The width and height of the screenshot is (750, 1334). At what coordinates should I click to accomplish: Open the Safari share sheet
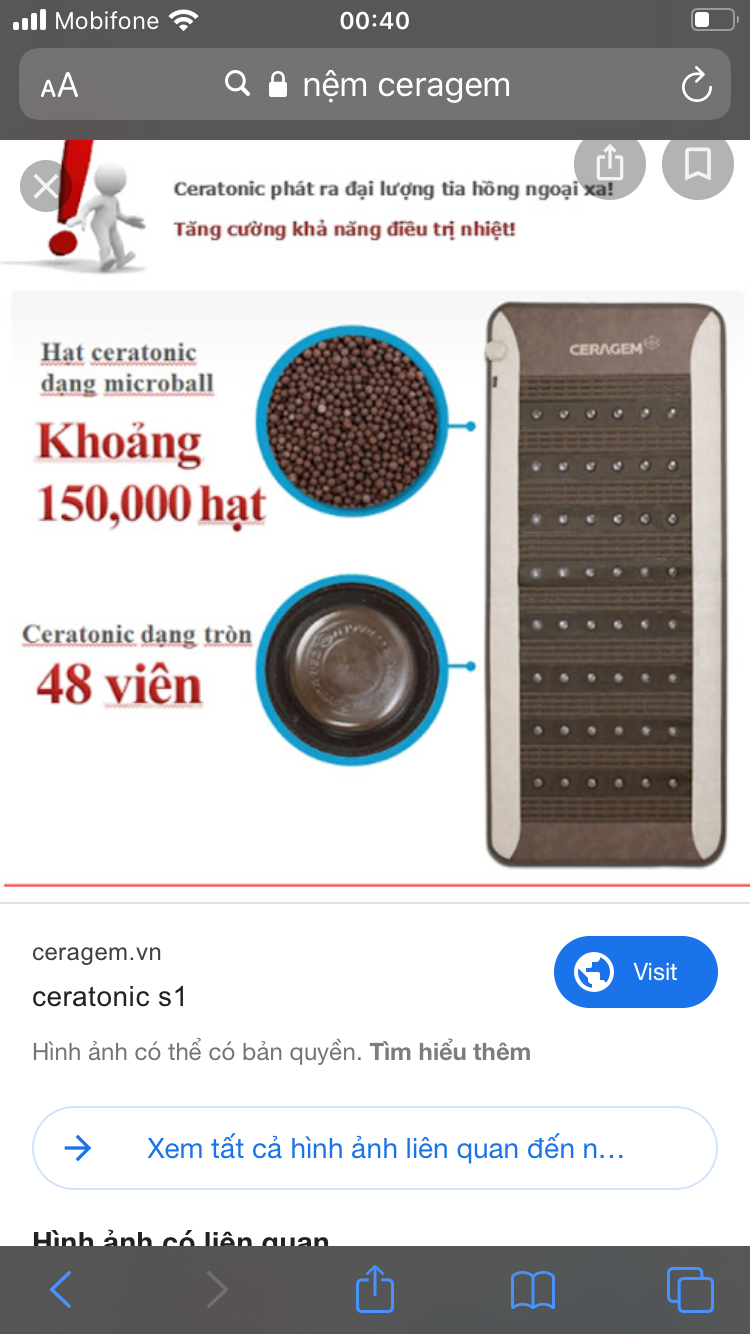pyautogui.click(x=375, y=1289)
